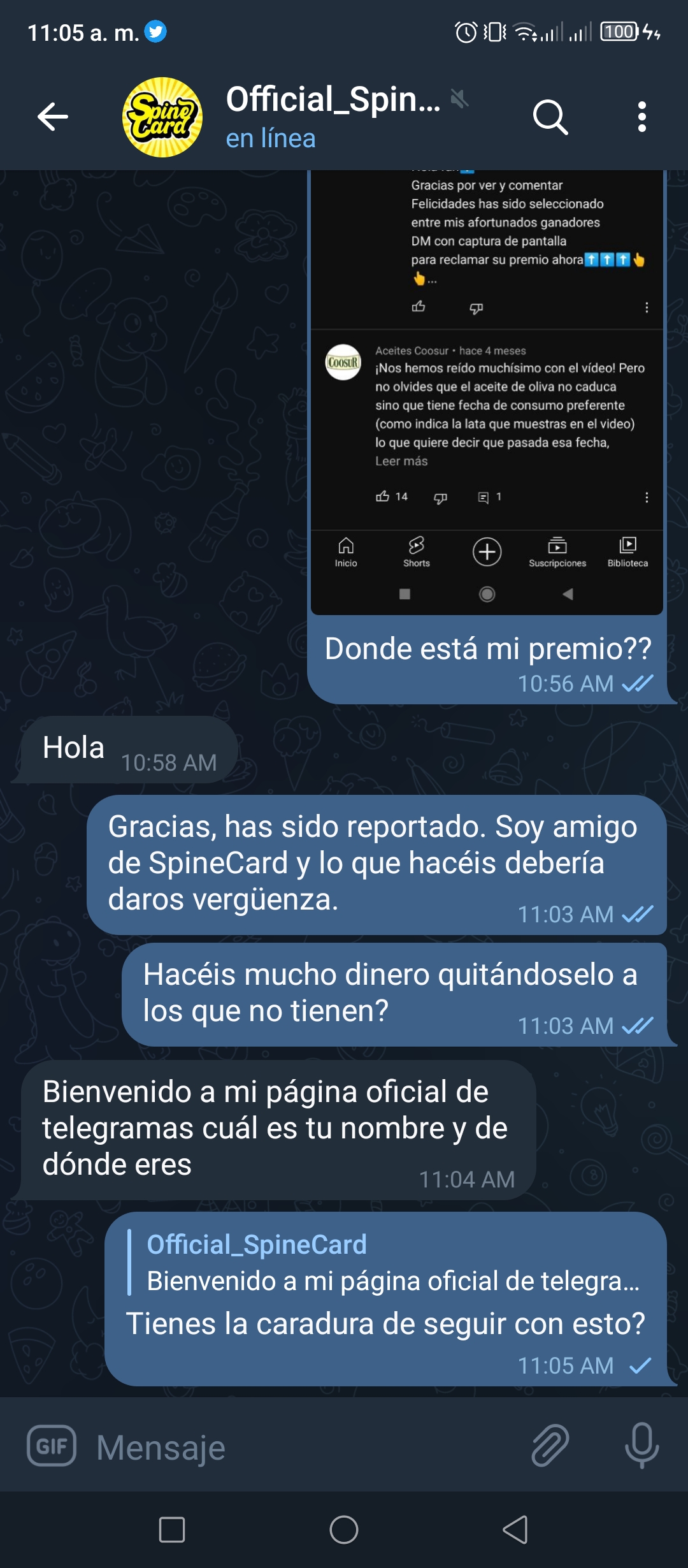Go to the system home screen

344,1530
